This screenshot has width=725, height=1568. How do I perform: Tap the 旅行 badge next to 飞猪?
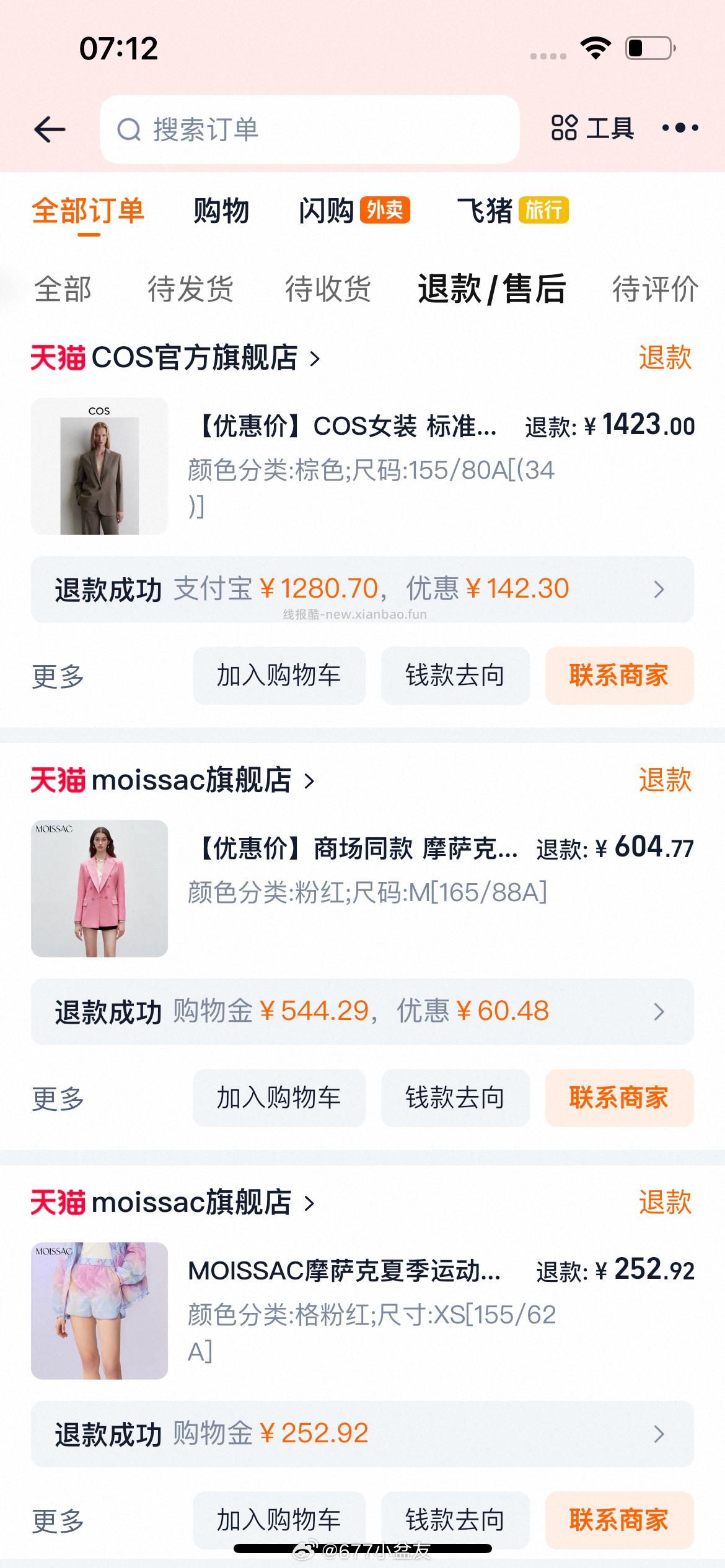(x=543, y=211)
